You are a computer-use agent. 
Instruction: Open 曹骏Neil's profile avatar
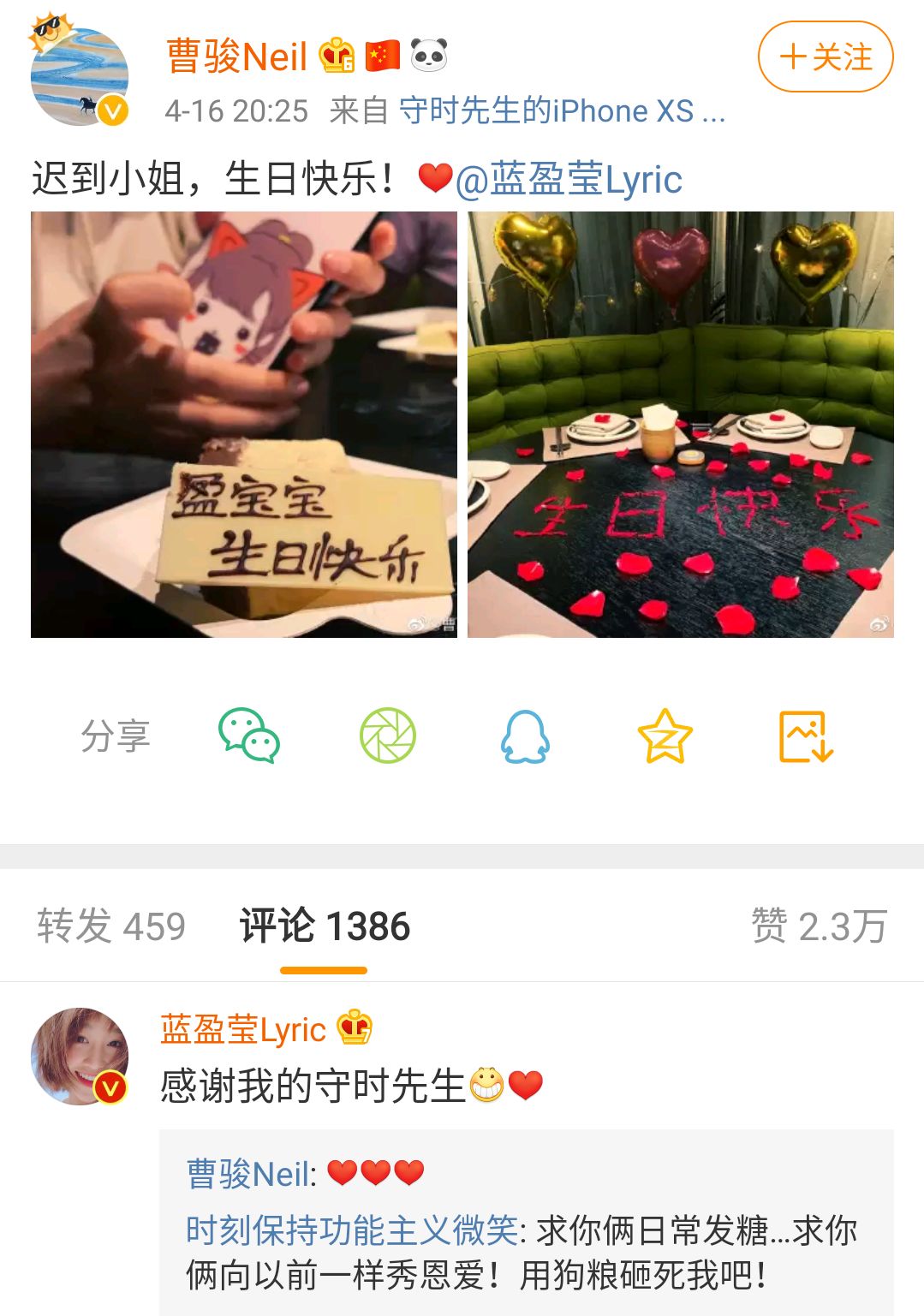click(x=80, y=77)
